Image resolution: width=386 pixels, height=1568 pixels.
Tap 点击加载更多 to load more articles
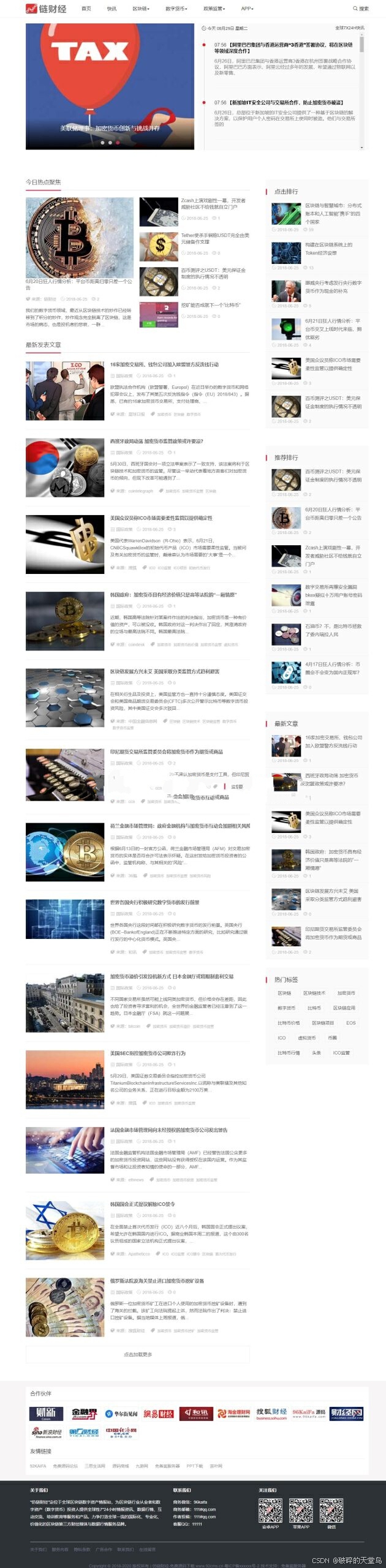click(137, 1354)
